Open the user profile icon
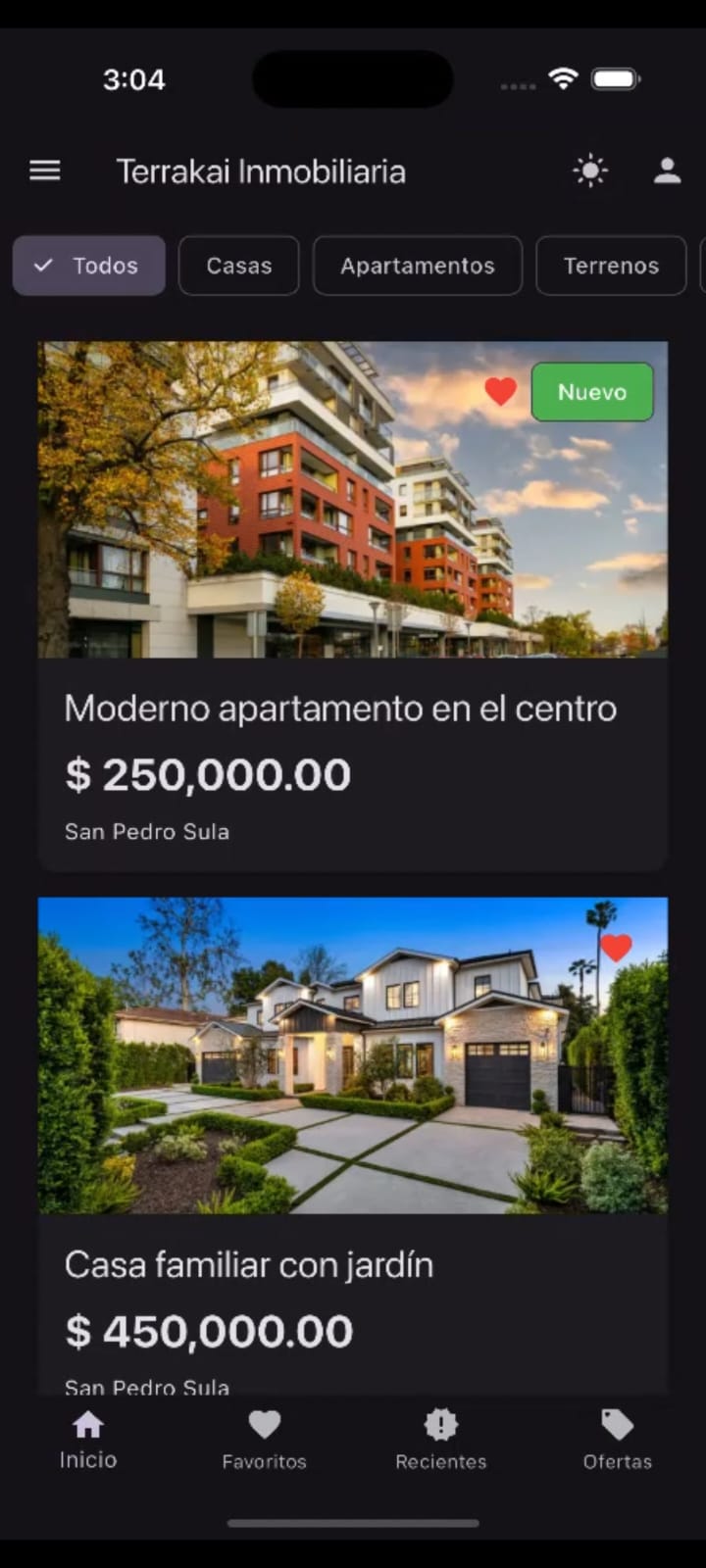The height and width of the screenshot is (1568, 706). (666, 170)
